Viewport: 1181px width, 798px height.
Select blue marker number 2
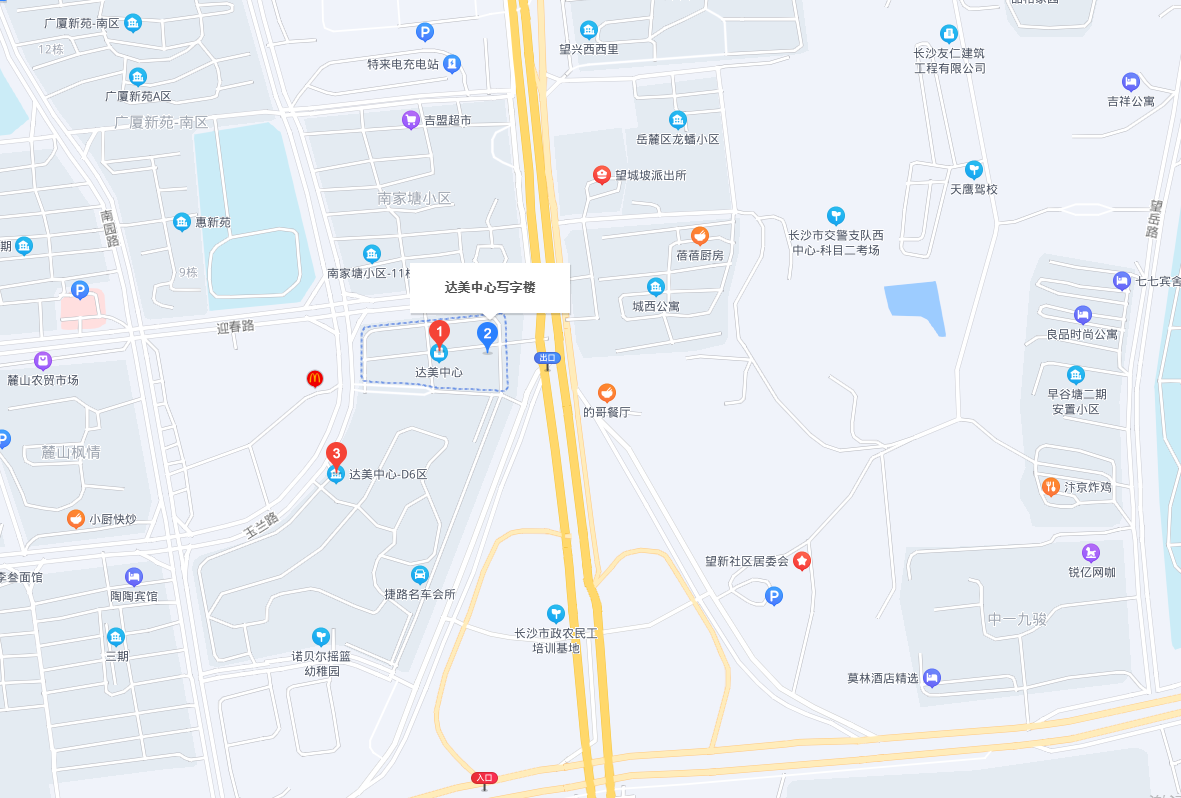click(487, 335)
